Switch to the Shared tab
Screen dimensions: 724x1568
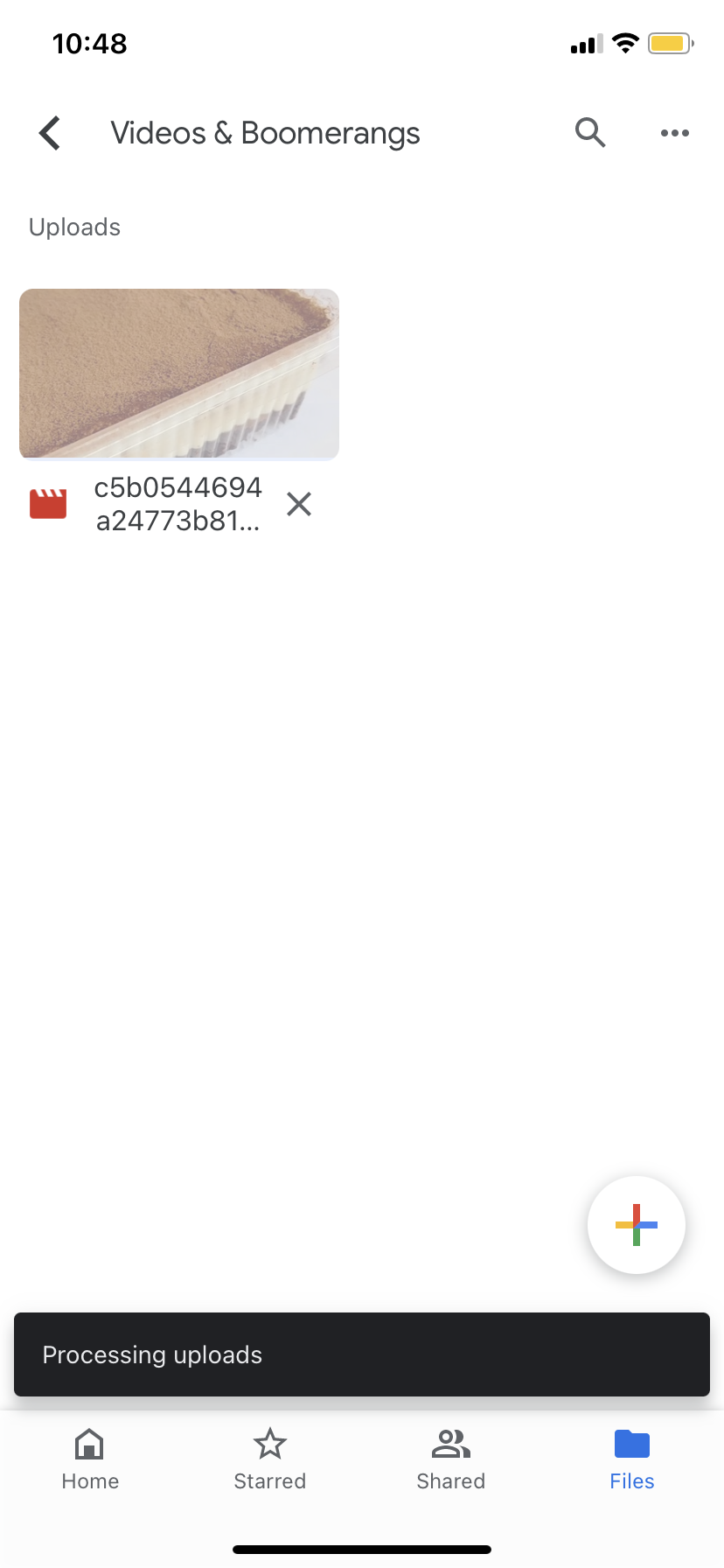[x=451, y=1459]
